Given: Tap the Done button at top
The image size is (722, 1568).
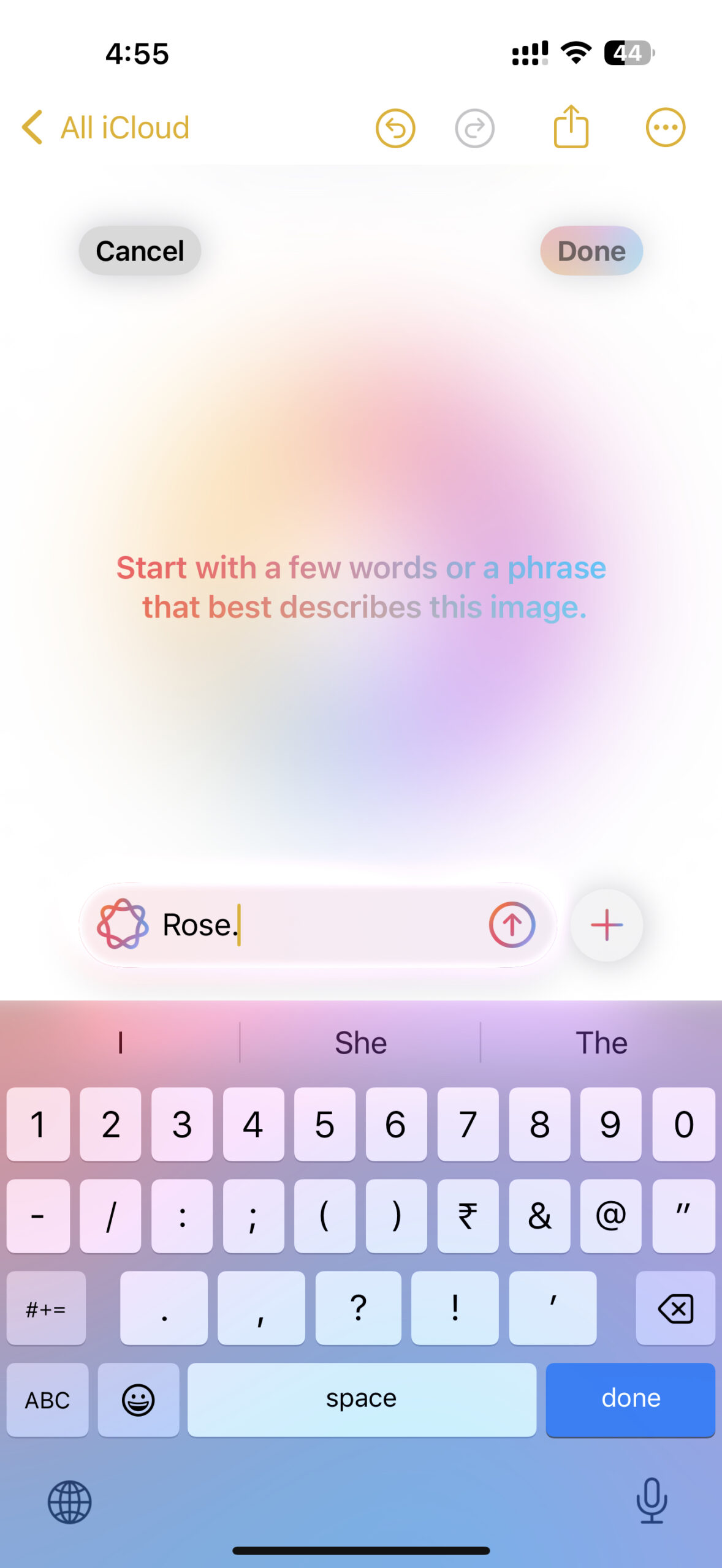Looking at the screenshot, I should click(591, 251).
